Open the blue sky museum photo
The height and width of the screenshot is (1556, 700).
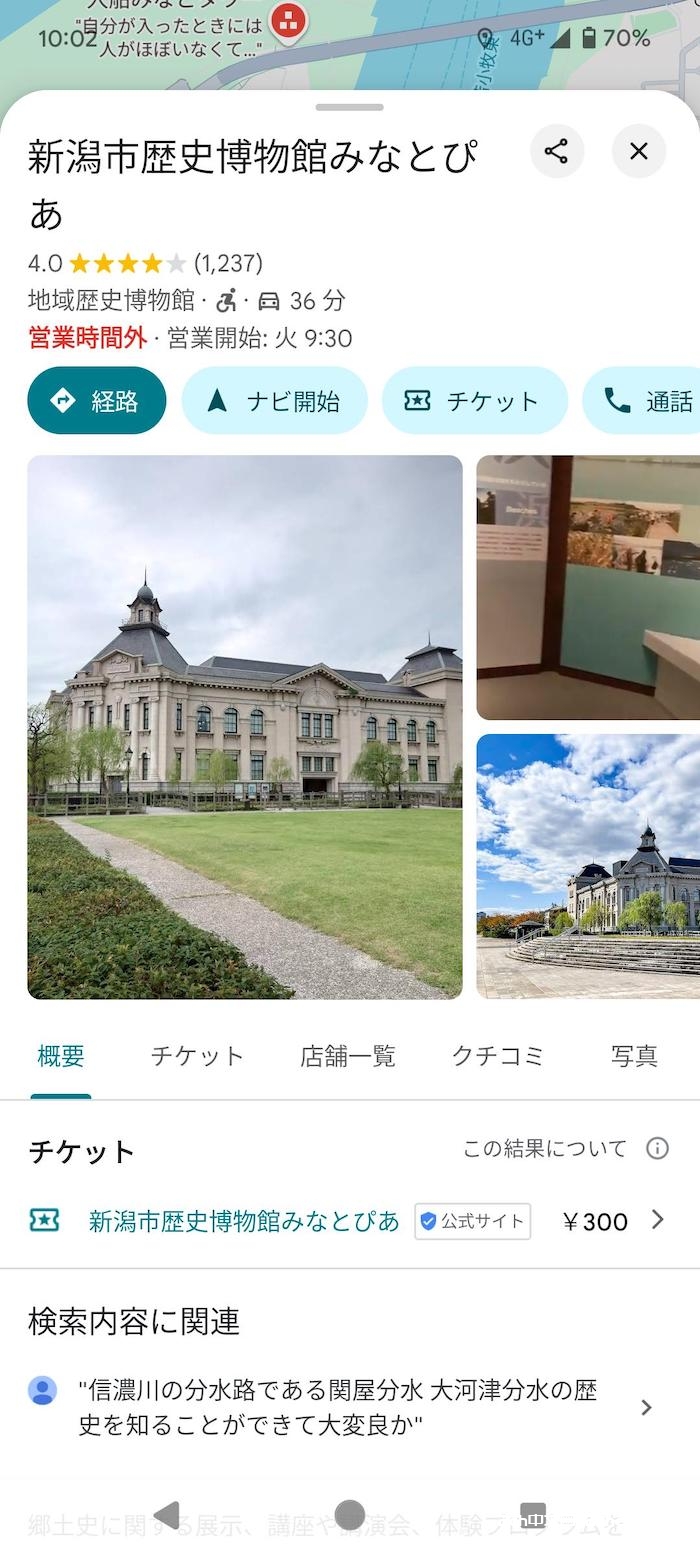(588, 866)
